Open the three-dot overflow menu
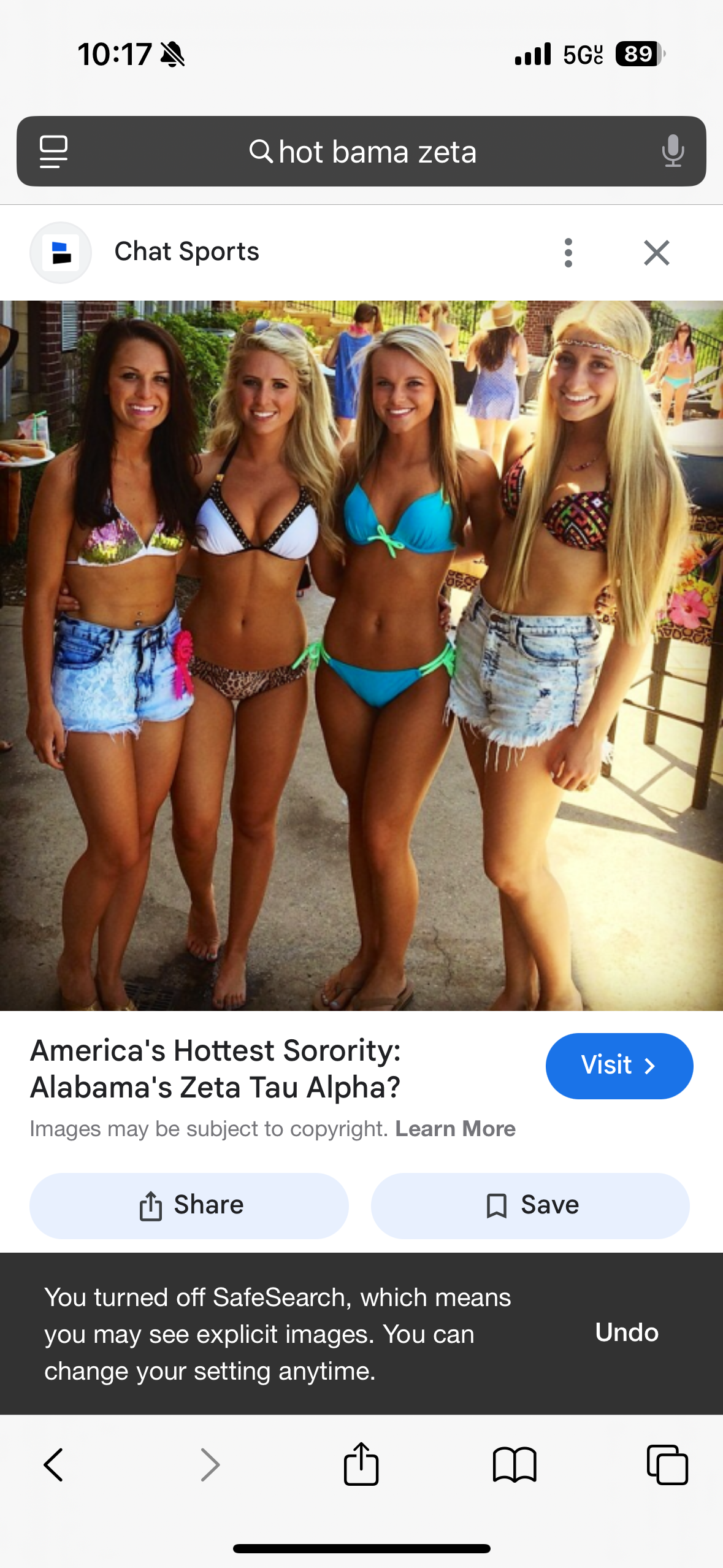Screen dimensions: 723x1568 click(568, 253)
